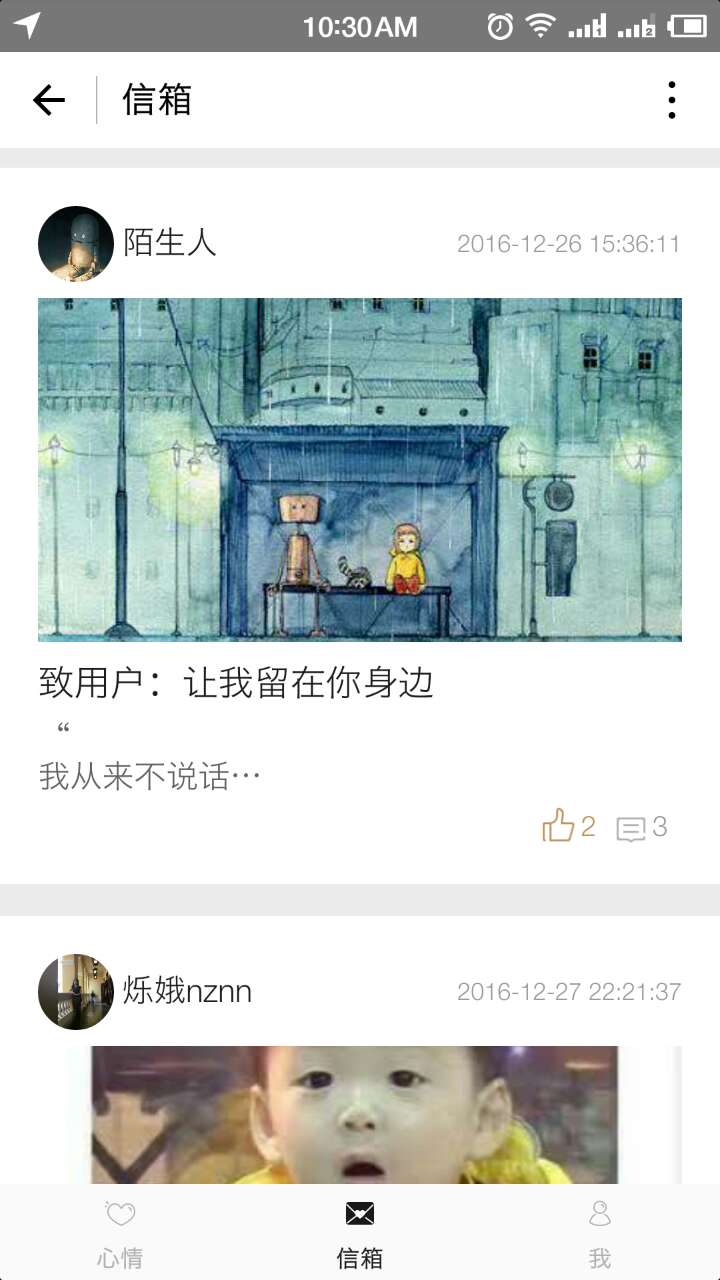Viewport: 720px width, 1280px height.
Task: Go to the 我 tab
Action: point(600,1235)
